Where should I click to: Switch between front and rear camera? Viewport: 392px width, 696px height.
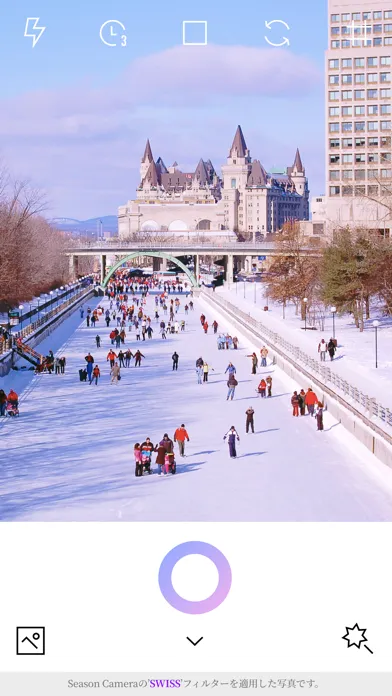277,33
